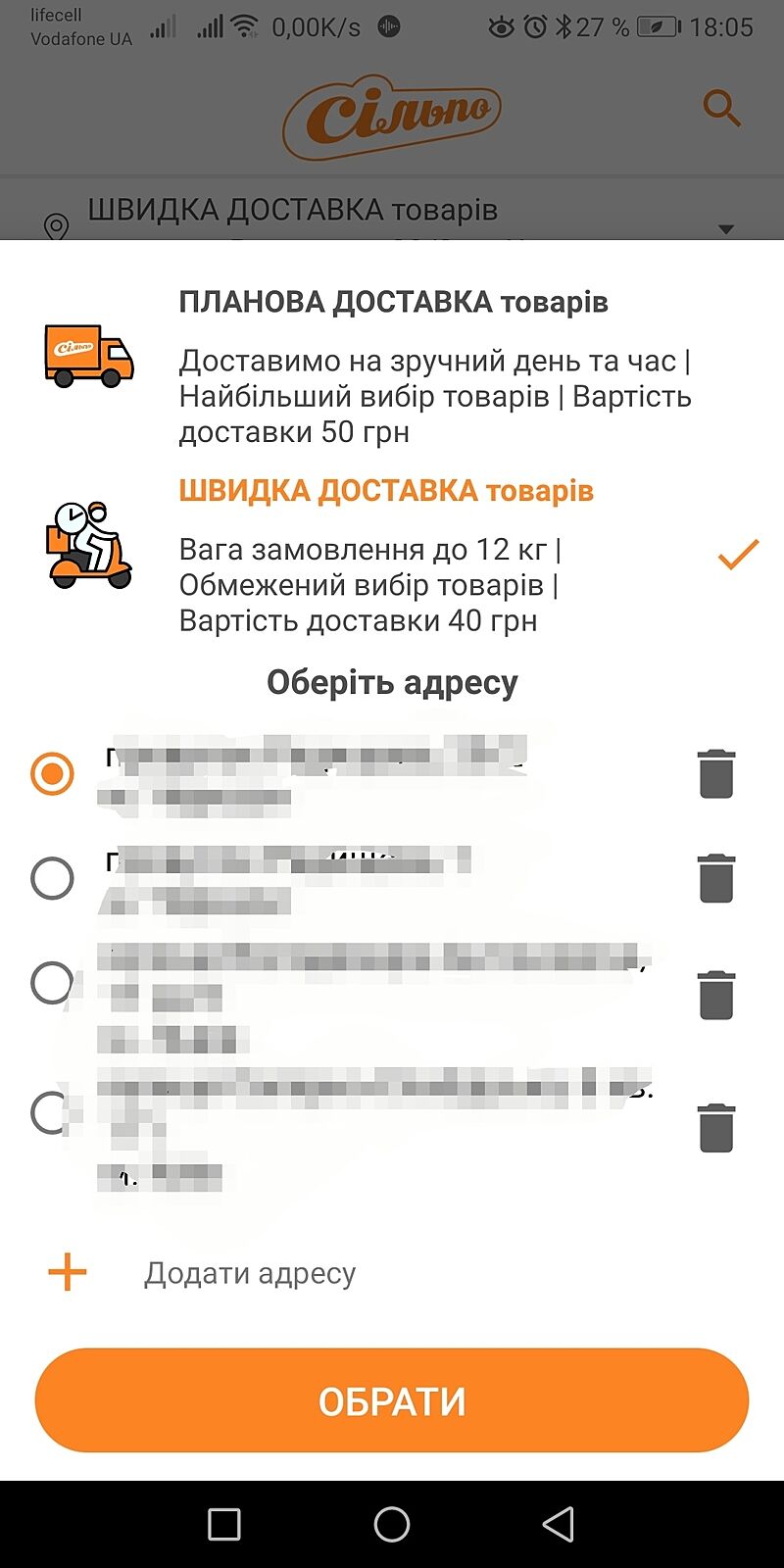Go back with the system back button

[559, 1524]
